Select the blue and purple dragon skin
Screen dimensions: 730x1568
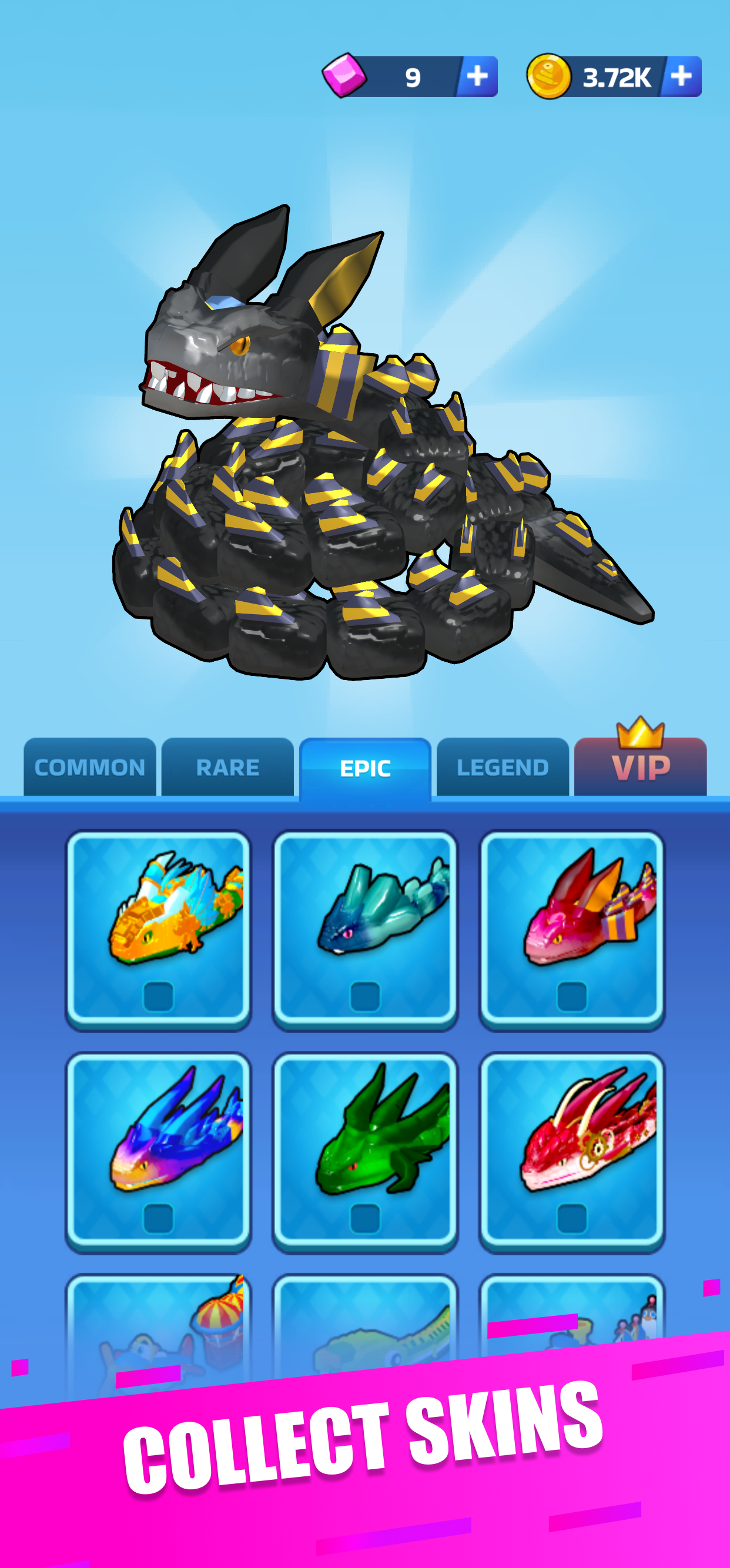point(158,1152)
